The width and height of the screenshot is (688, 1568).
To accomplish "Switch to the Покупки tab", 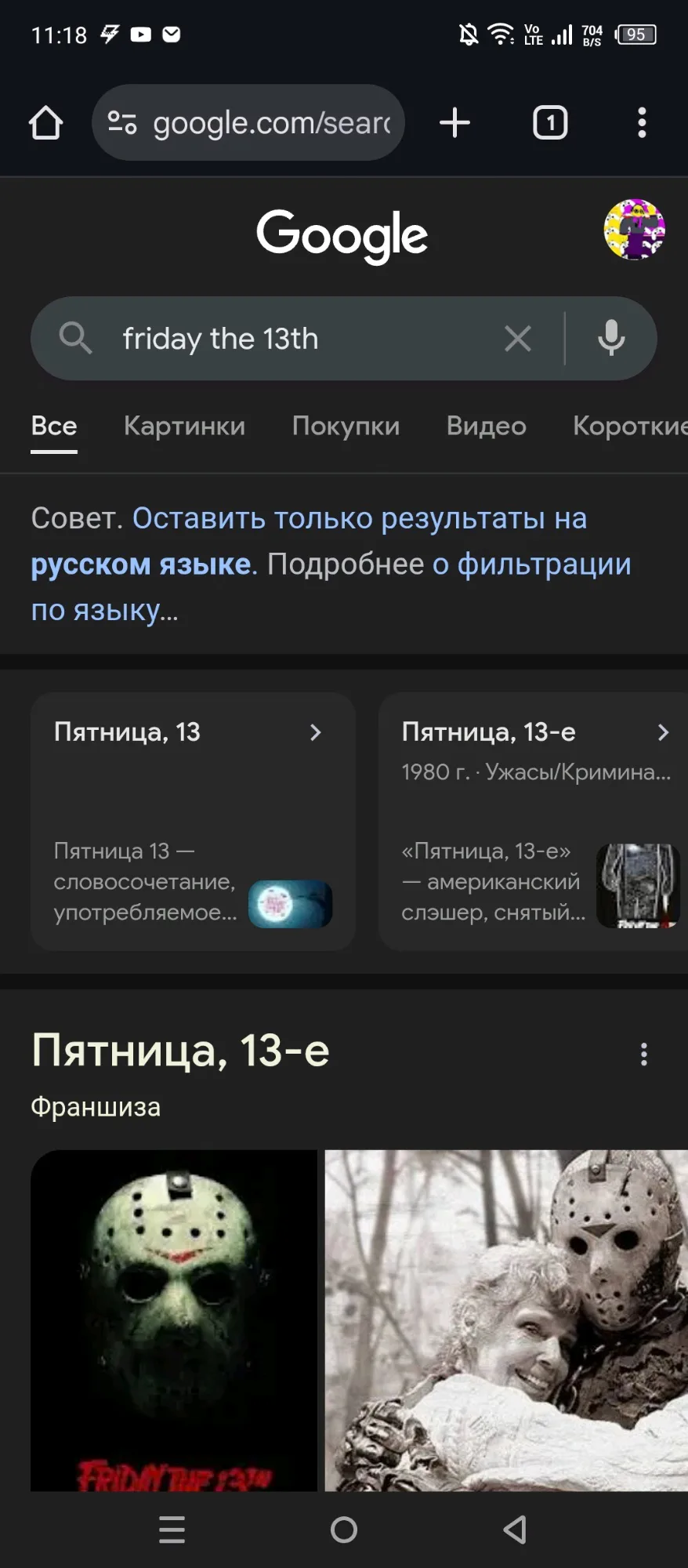I will tap(346, 426).
